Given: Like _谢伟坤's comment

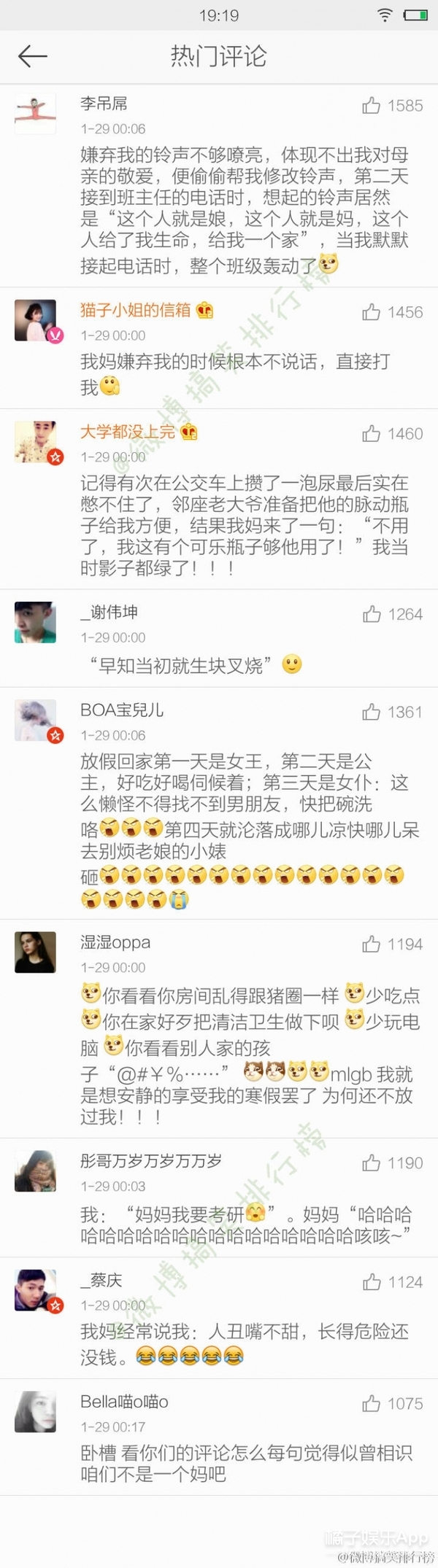Looking at the screenshot, I should click(372, 614).
